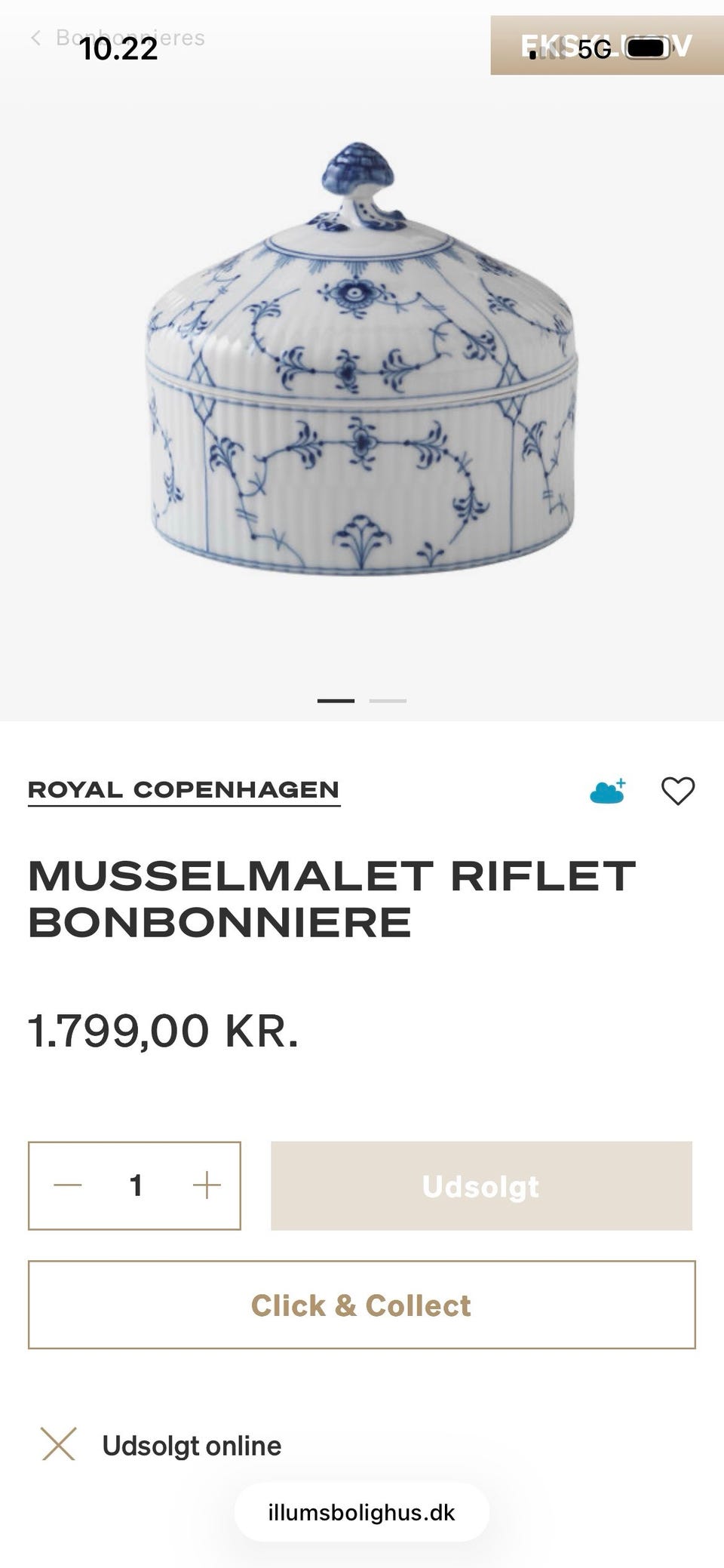Tap the back chevron to Bonbonnieres
This screenshot has height=1568, width=724.
coord(36,36)
